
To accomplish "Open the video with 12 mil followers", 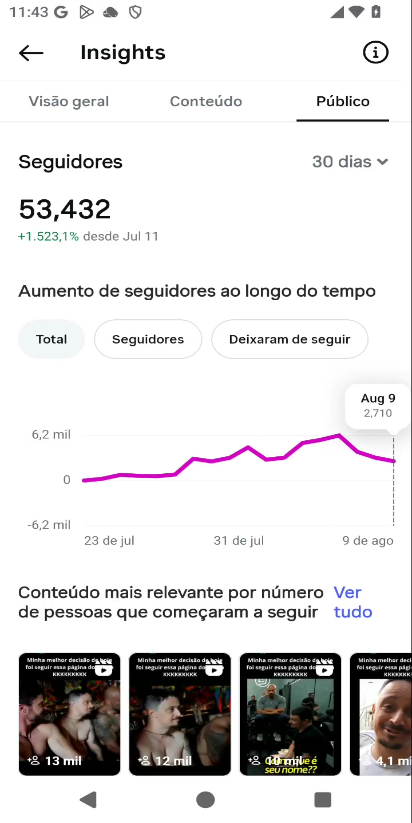I will pyautogui.click(x=180, y=714).
